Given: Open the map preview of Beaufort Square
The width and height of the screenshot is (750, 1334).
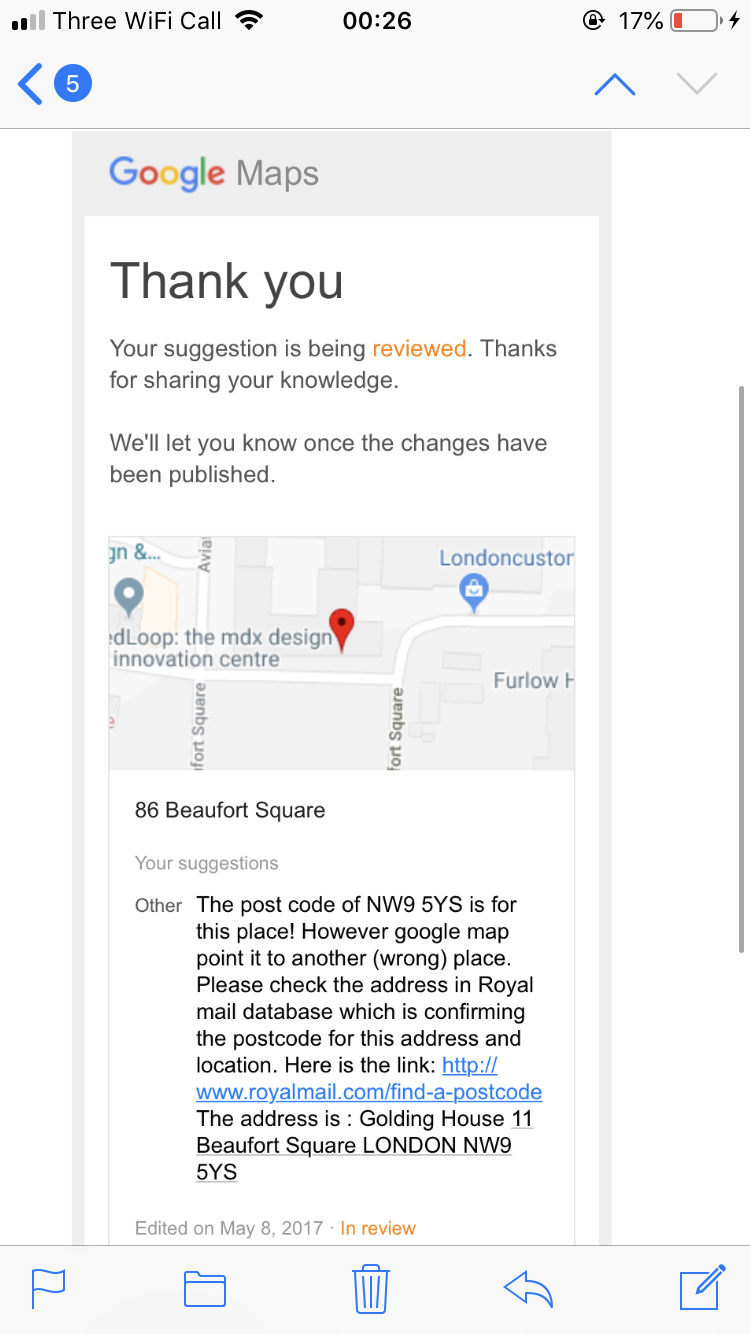Looking at the screenshot, I should point(341,653).
